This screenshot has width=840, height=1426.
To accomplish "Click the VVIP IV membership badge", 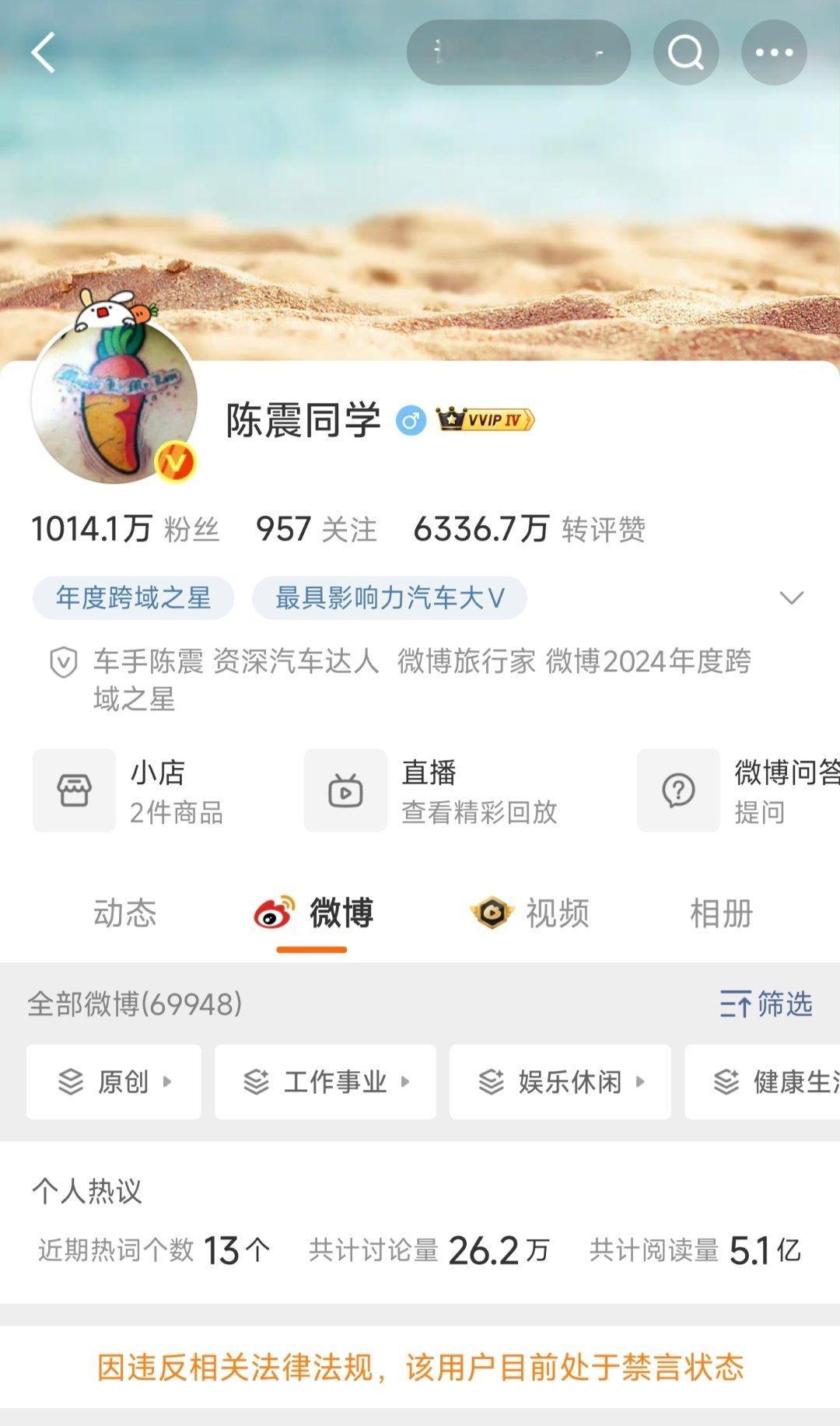I will coord(486,419).
